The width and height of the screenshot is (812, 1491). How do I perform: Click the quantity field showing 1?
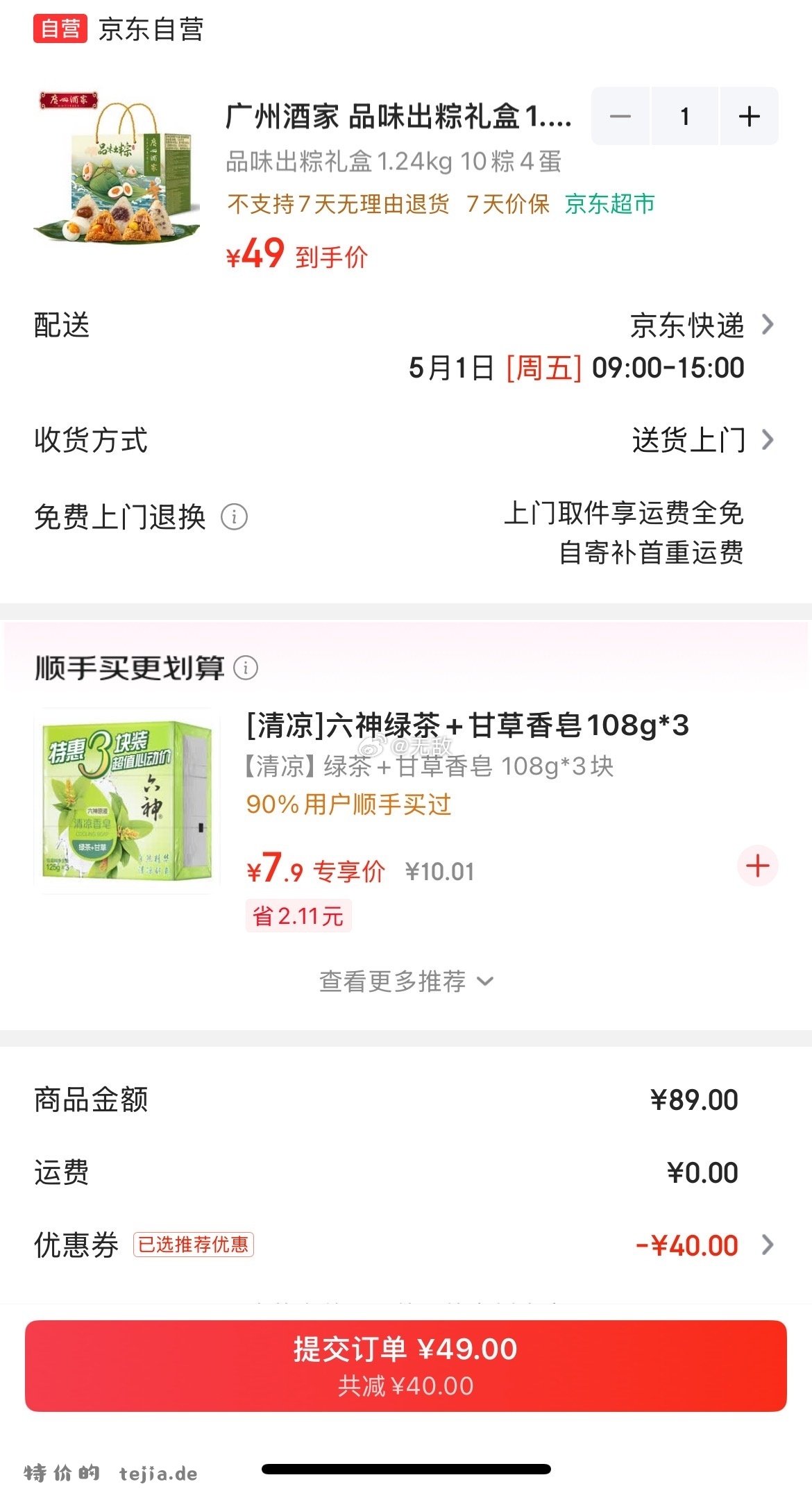(x=684, y=117)
